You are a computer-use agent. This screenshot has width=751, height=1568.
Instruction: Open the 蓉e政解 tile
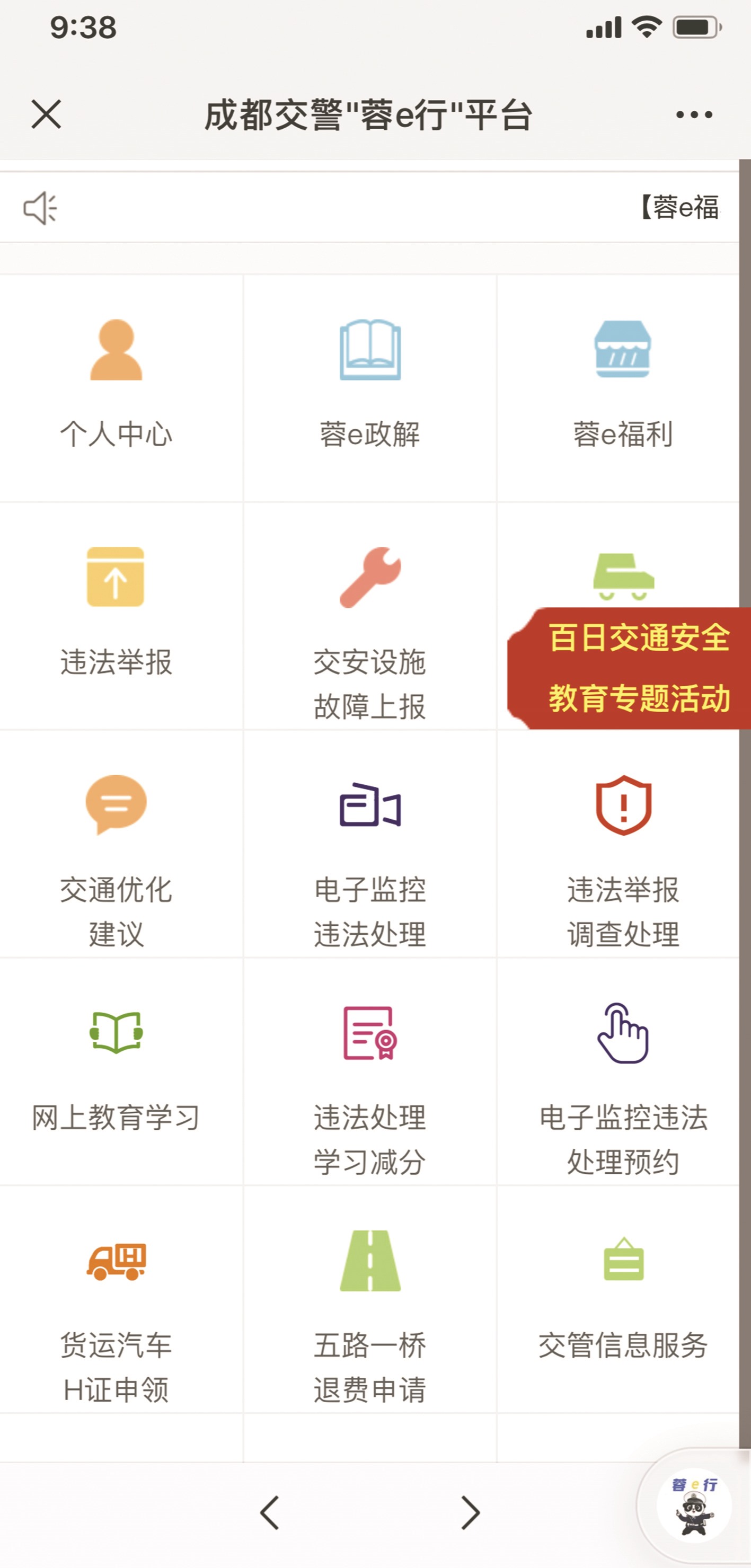pyautogui.click(x=369, y=388)
